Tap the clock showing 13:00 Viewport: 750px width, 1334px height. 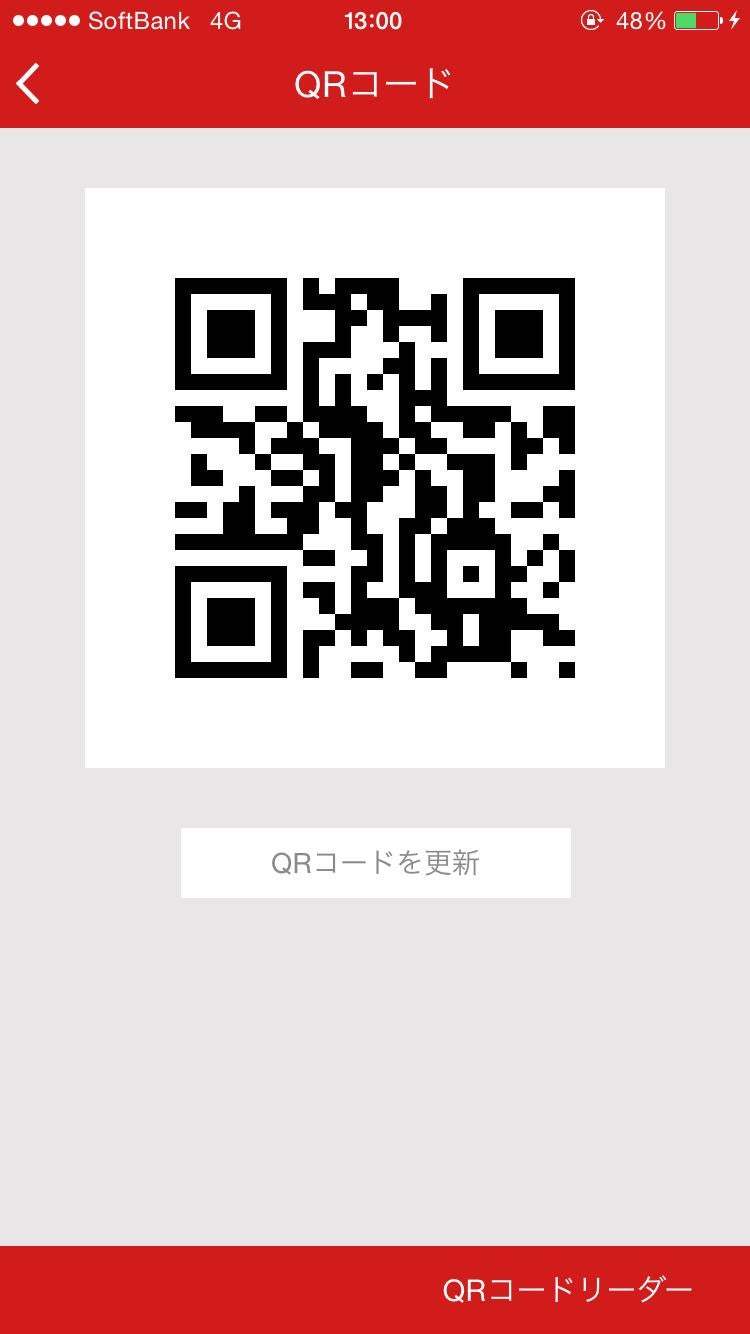(373, 20)
